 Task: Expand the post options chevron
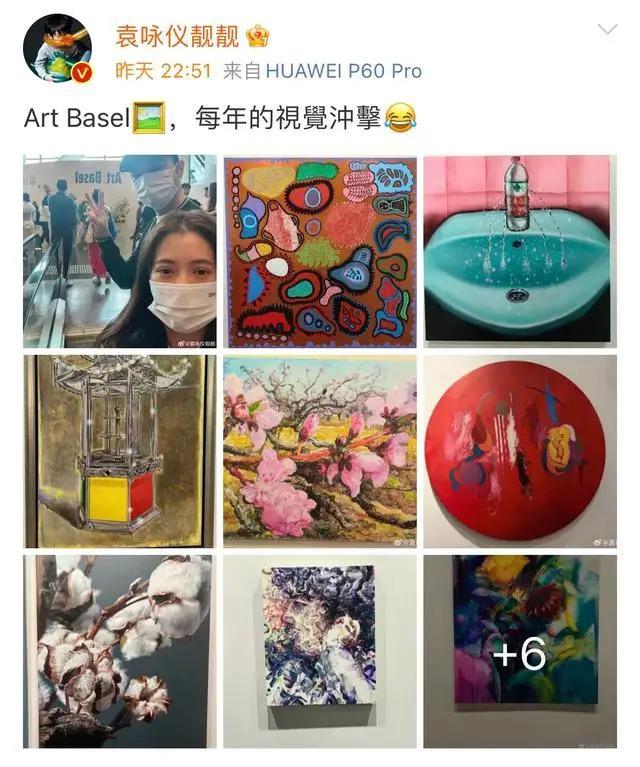click(x=607, y=30)
